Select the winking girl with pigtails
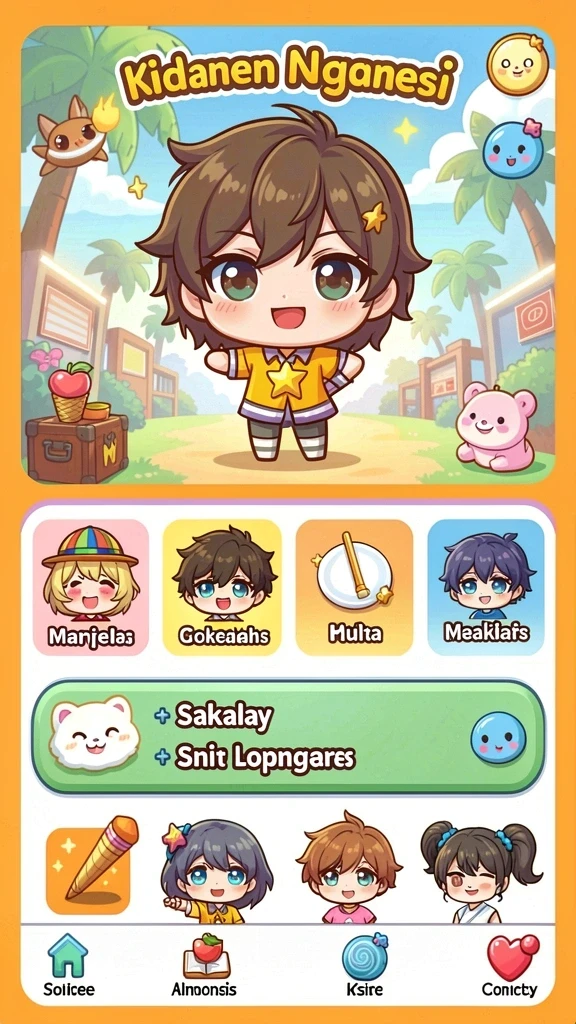Screen dimensions: 576x1024 coord(480,872)
